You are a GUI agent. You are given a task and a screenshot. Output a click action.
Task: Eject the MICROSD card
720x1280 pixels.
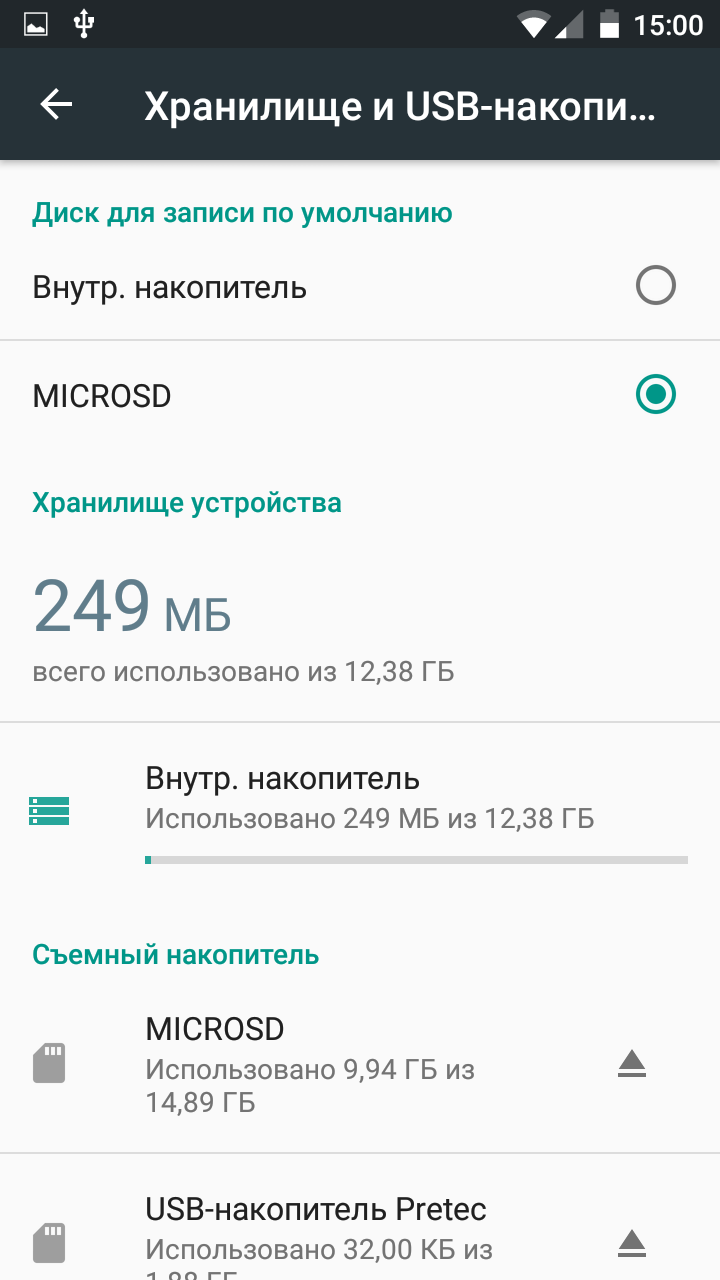632,1064
